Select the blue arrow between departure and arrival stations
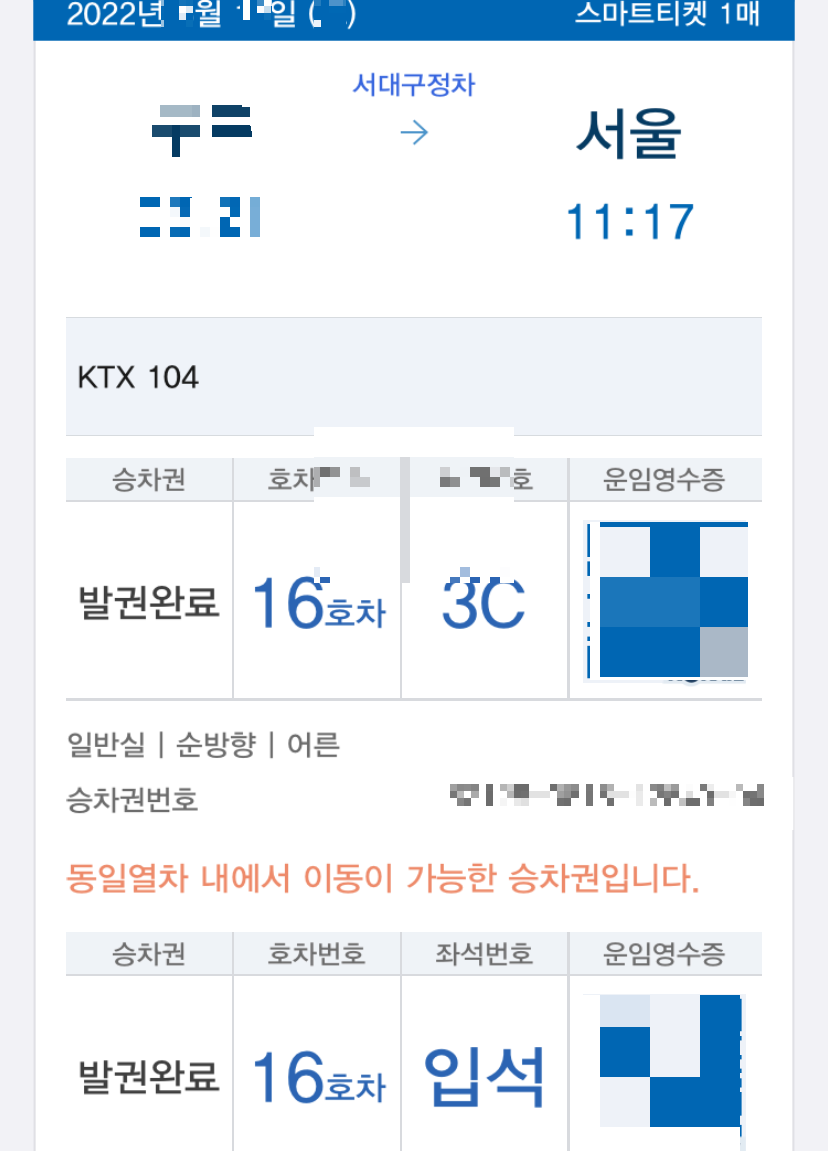828x1151 pixels. [414, 131]
